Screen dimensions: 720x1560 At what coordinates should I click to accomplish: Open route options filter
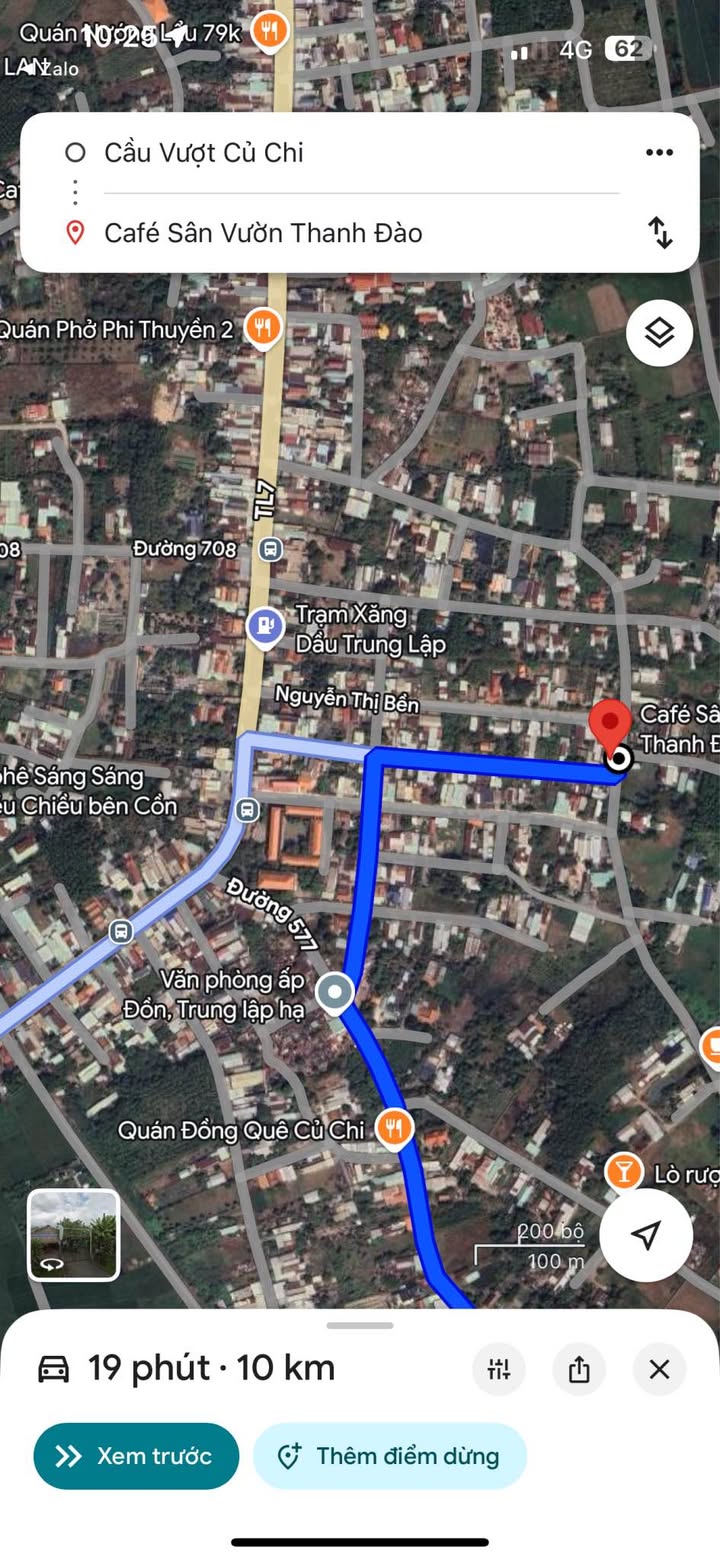499,1369
